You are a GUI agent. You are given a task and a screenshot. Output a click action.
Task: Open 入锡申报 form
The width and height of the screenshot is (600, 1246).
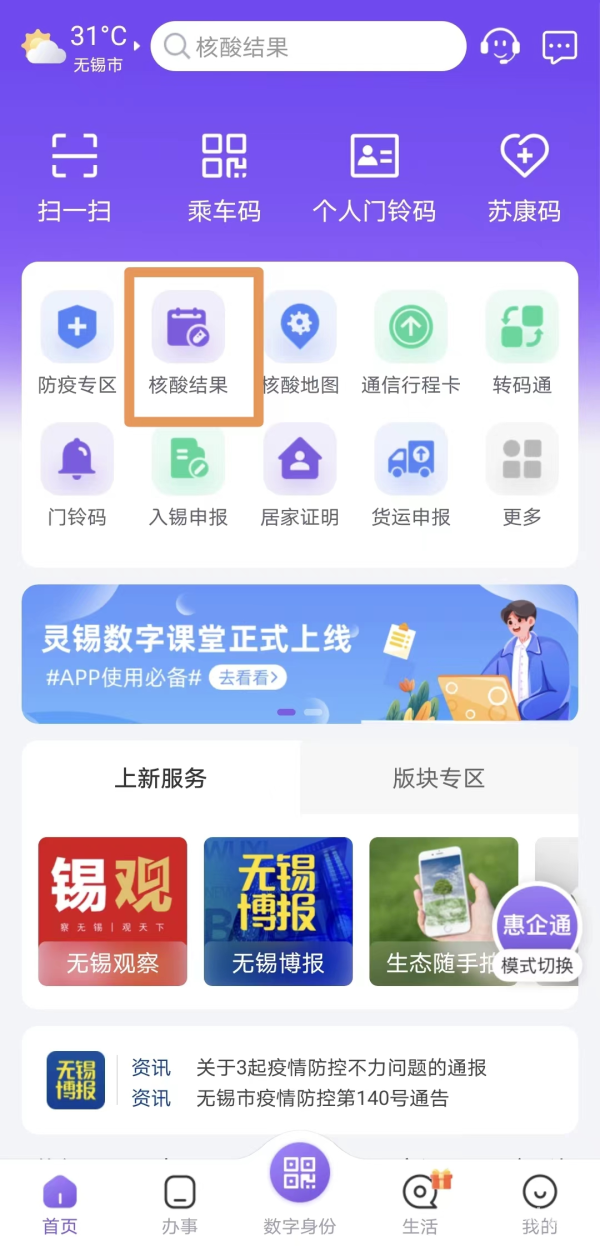coord(188,475)
